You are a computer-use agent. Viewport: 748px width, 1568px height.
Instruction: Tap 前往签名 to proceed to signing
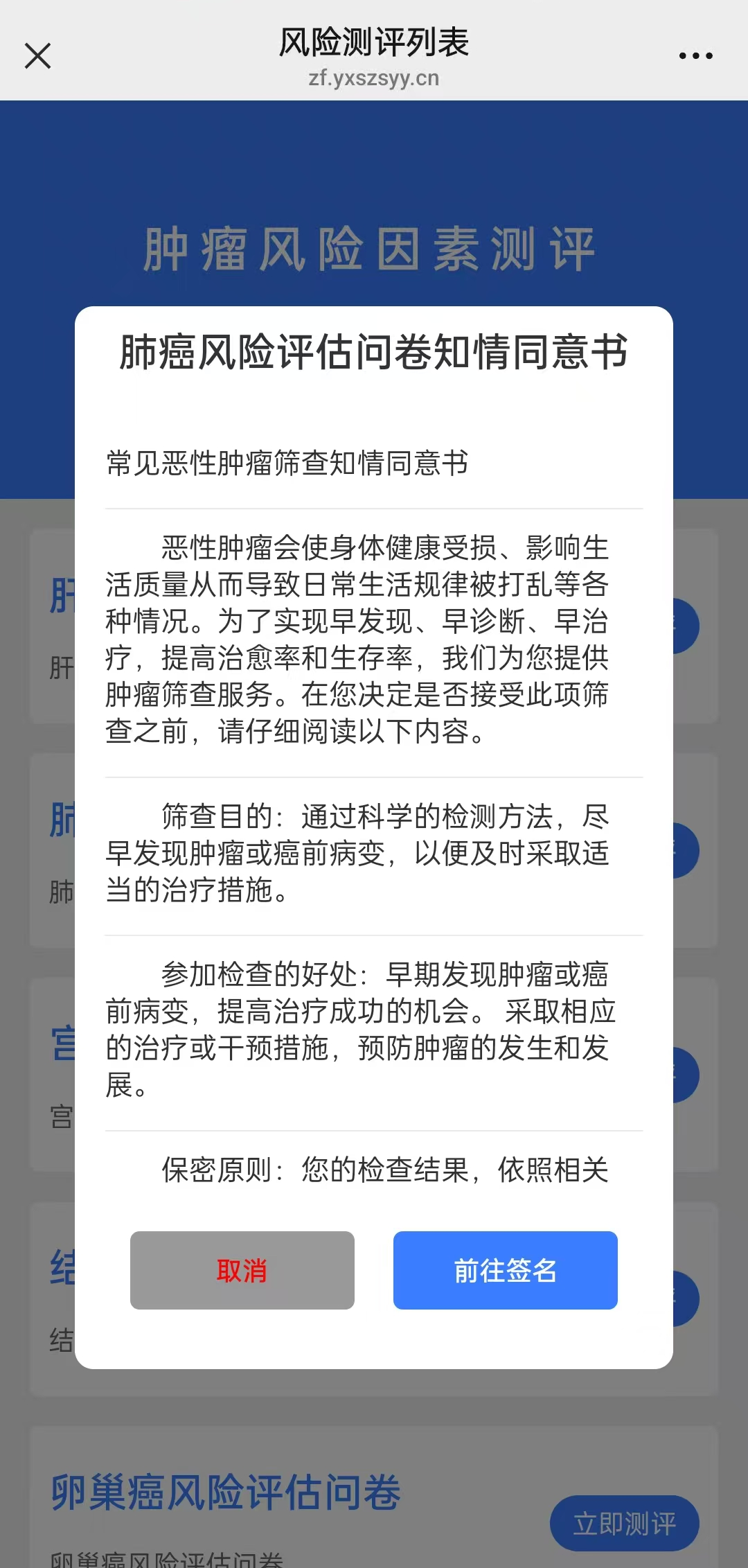(x=505, y=1270)
